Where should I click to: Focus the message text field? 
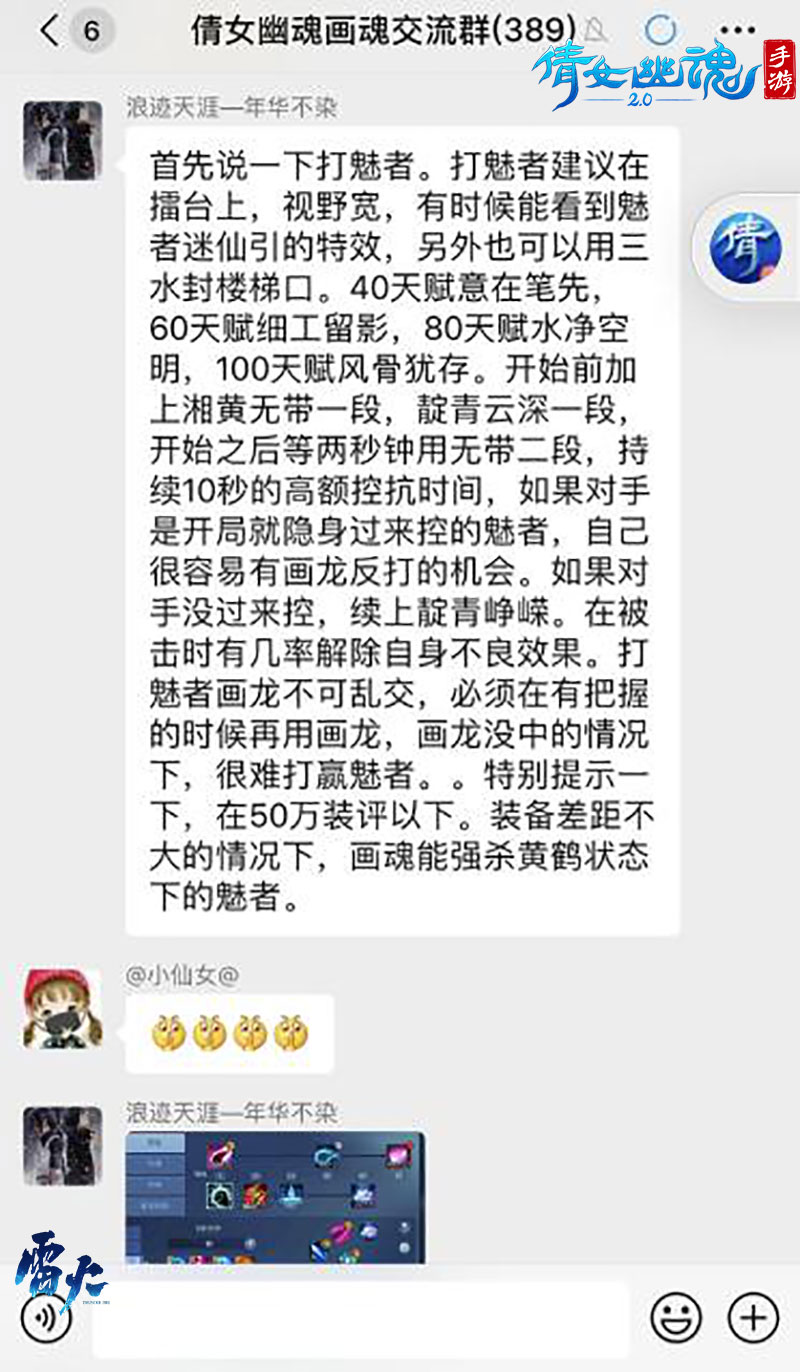(360, 1319)
